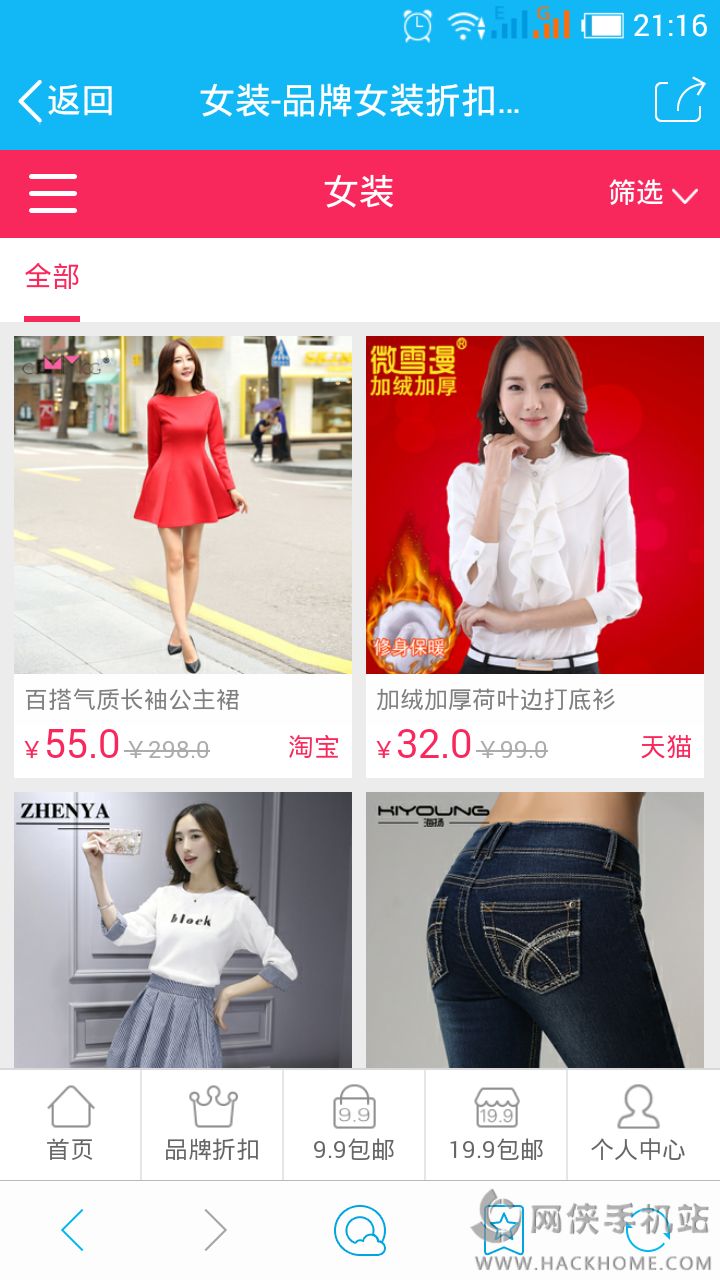This screenshot has height=1280, width=720.
Task: View the 加绒加厚荷叶边打底衫 product
Action: pyautogui.click(x=535, y=555)
